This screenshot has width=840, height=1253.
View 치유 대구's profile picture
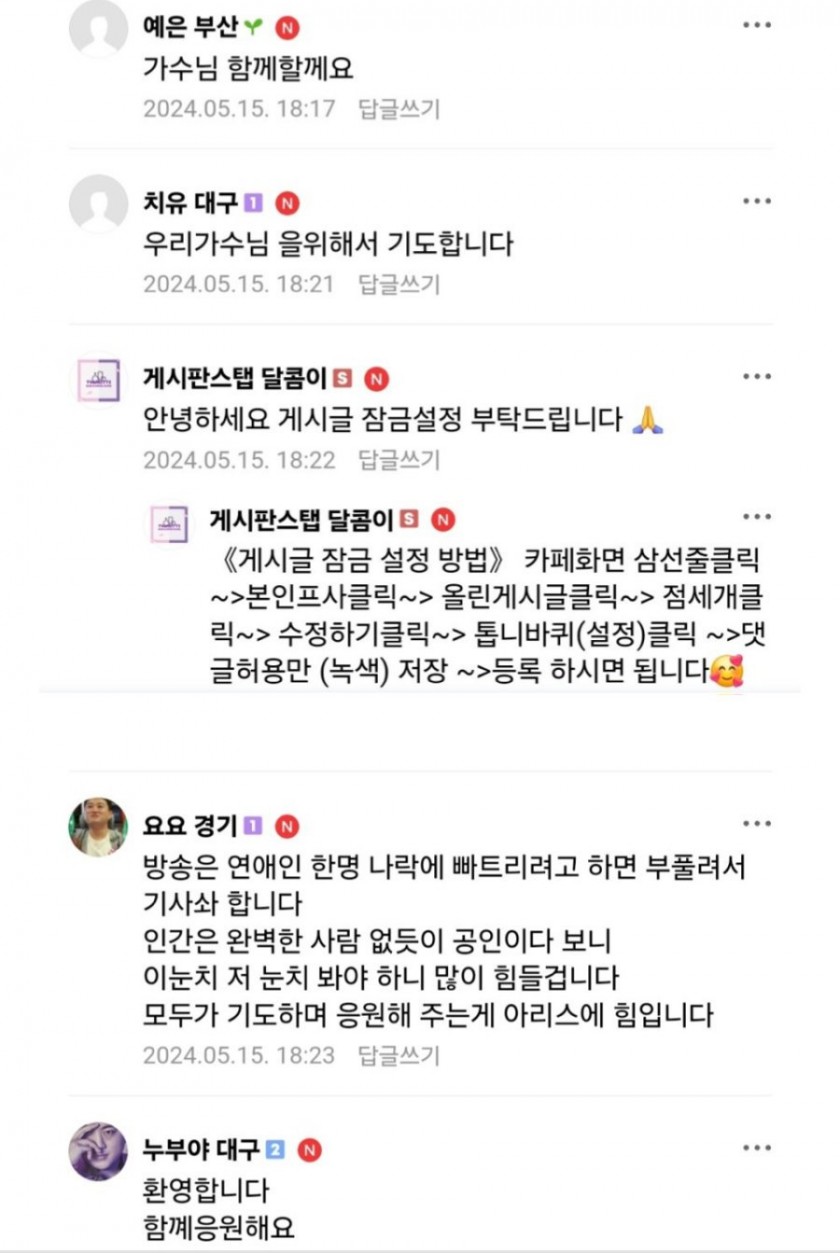pyautogui.click(x=98, y=203)
